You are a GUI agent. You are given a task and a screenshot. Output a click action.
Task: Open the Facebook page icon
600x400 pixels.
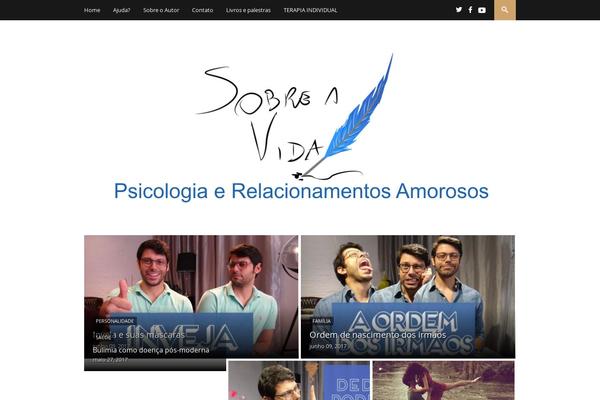pos(470,10)
